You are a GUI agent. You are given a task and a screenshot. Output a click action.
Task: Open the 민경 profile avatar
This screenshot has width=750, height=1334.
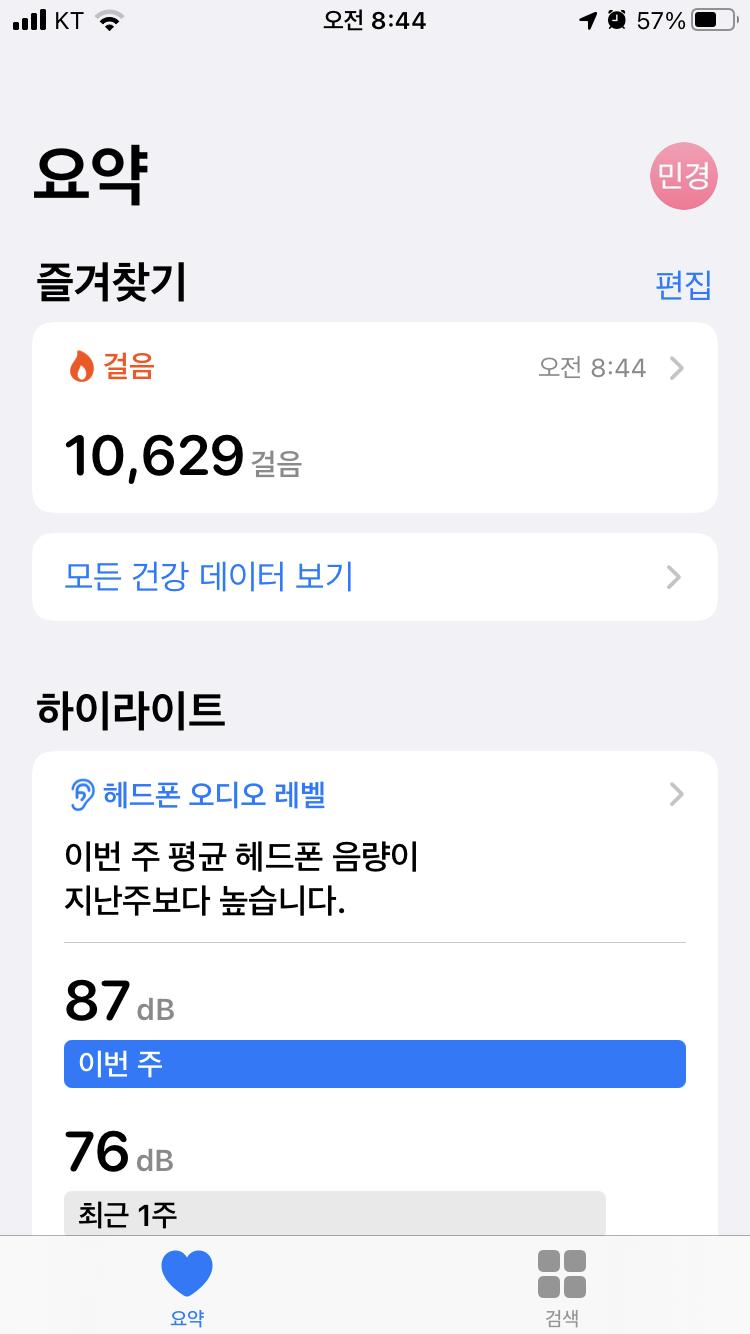(684, 176)
